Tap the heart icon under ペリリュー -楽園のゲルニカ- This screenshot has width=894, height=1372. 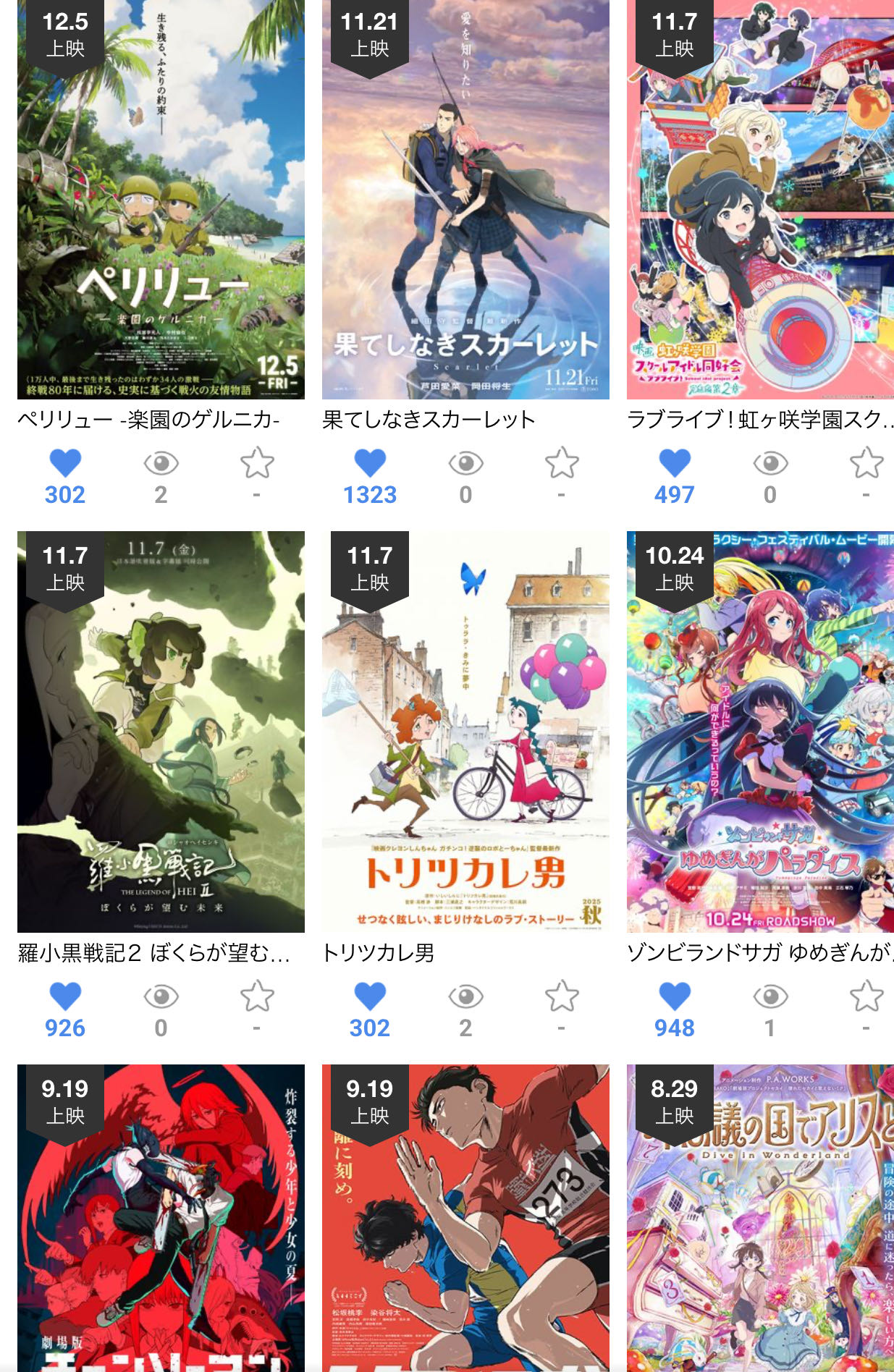click(65, 463)
